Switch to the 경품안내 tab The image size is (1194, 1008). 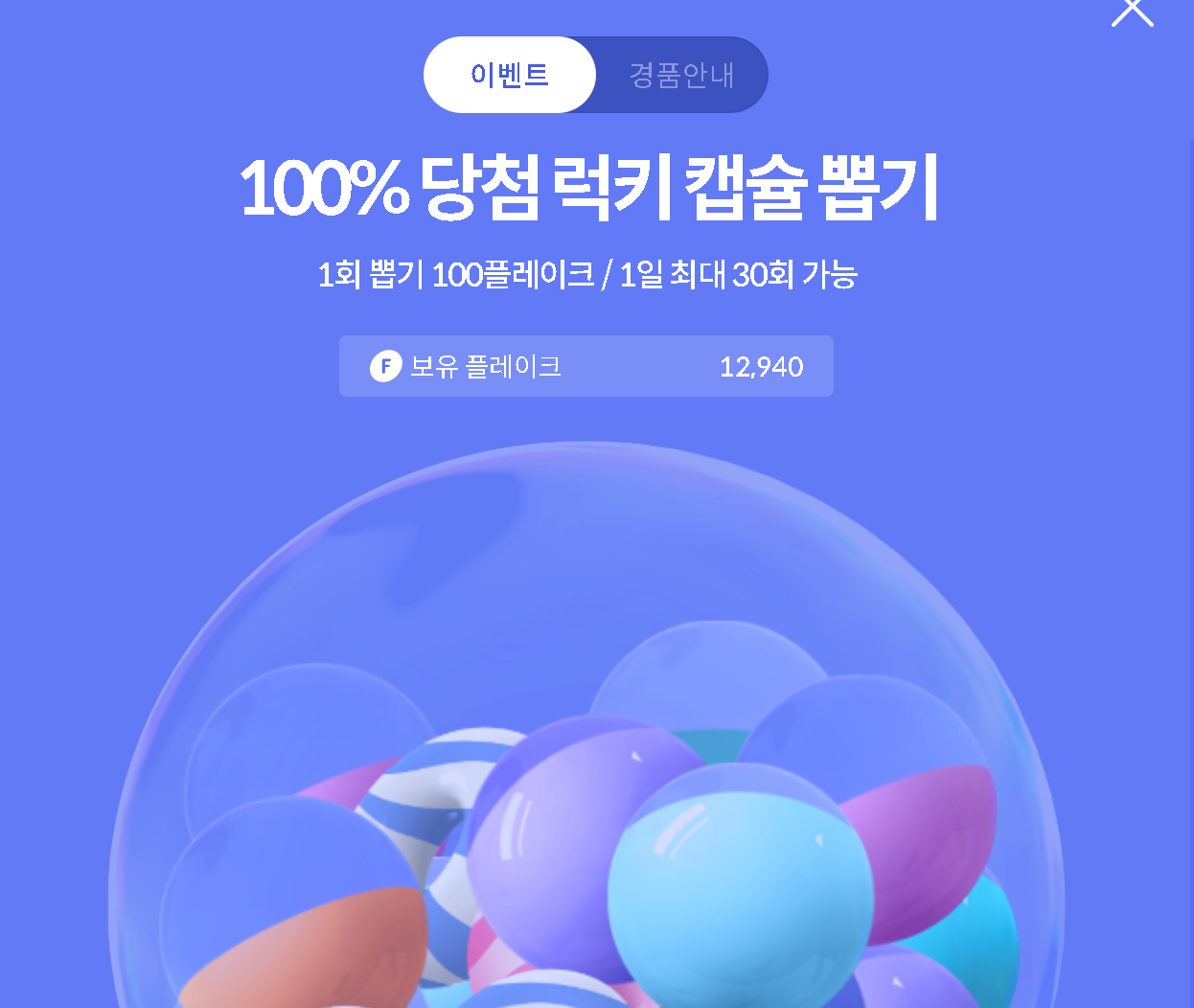click(x=681, y=75)
